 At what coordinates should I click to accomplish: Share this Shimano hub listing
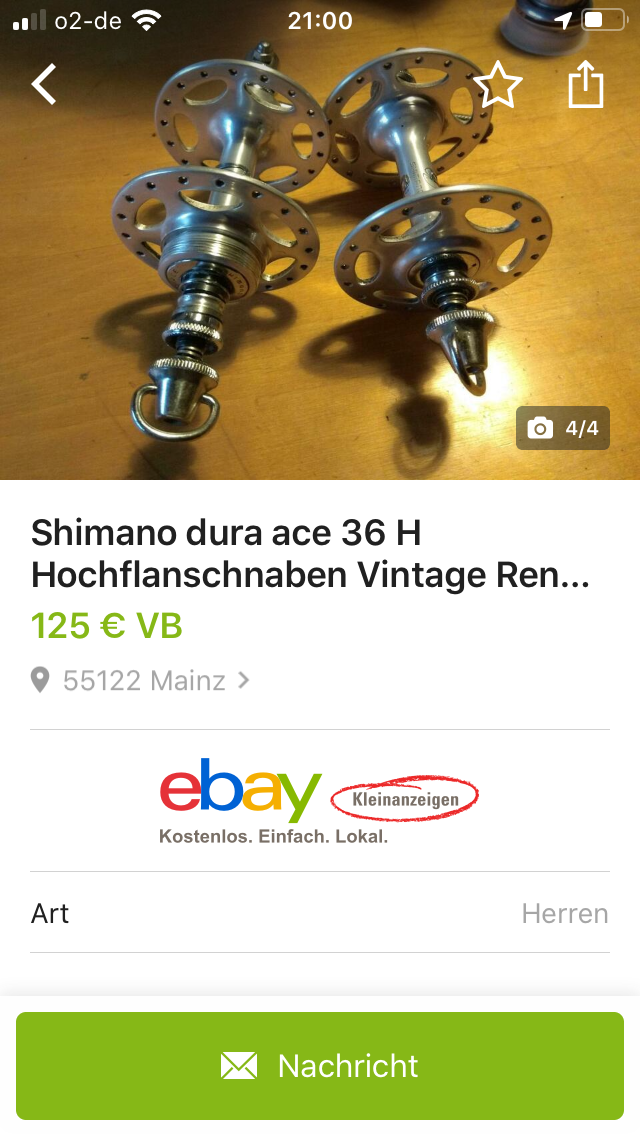586,85
